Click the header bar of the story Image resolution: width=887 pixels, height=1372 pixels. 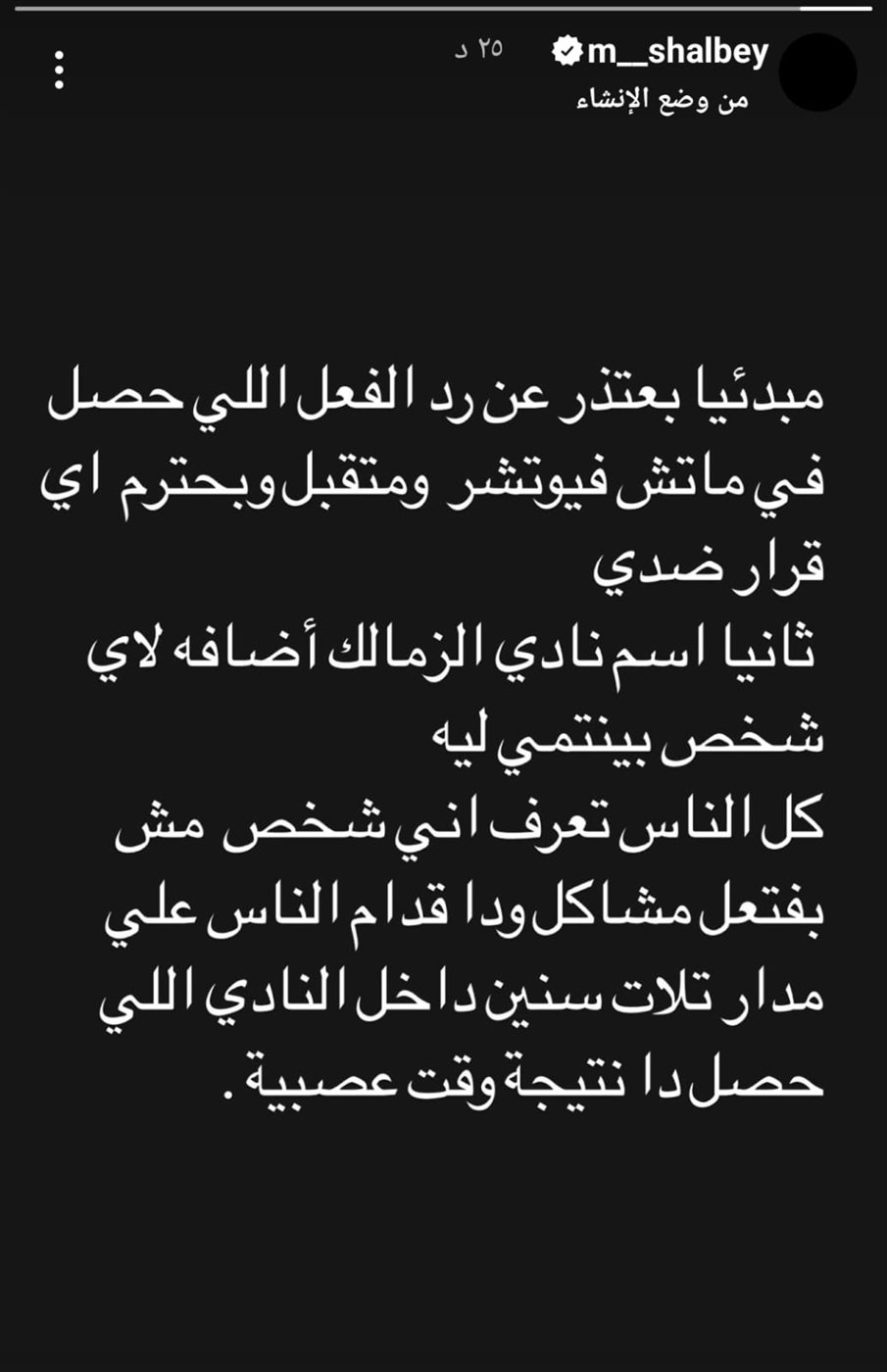pos(441,69)
